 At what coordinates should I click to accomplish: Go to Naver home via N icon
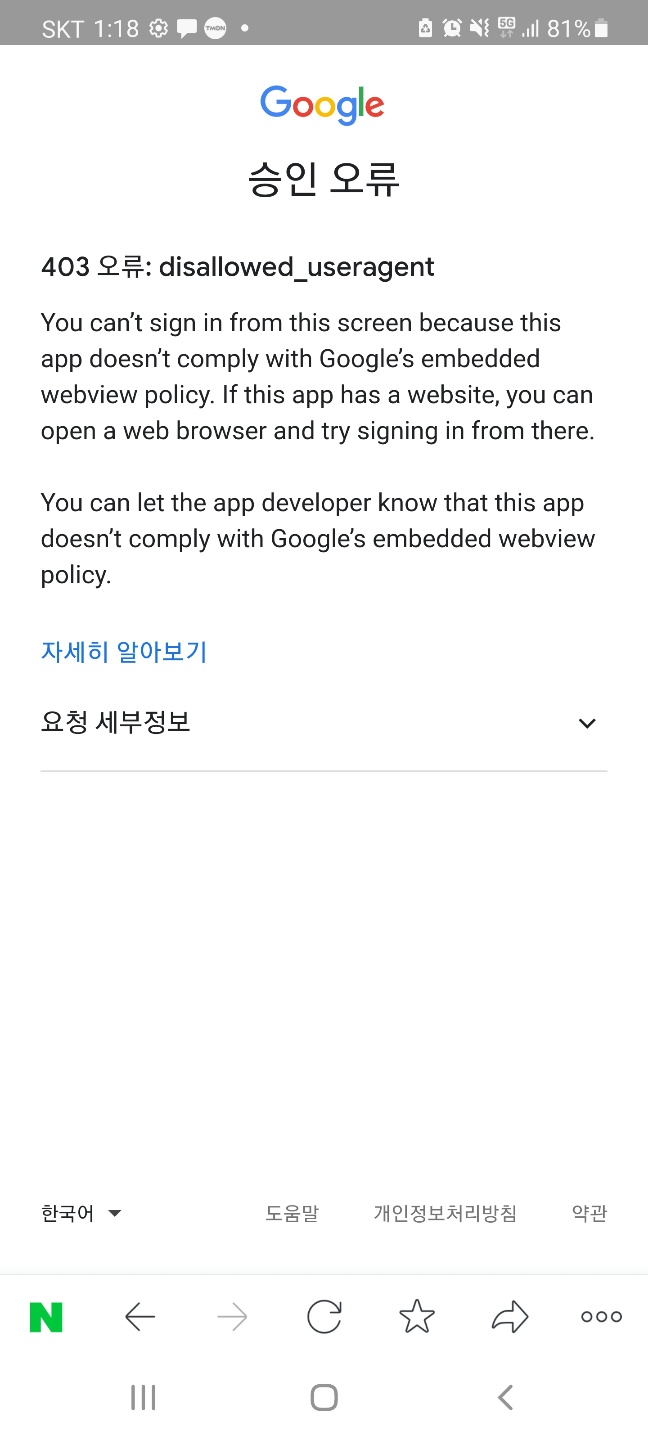tap(46, 1318)
